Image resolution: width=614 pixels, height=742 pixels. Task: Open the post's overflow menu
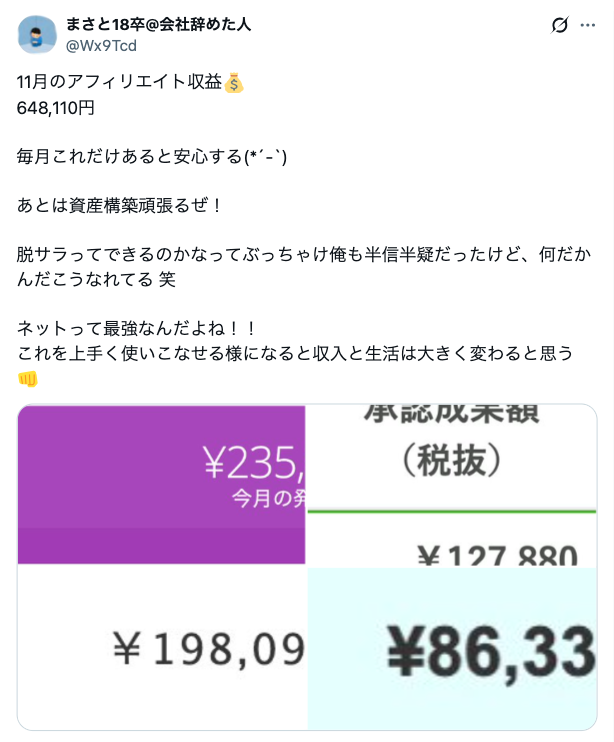pos(588,25)
